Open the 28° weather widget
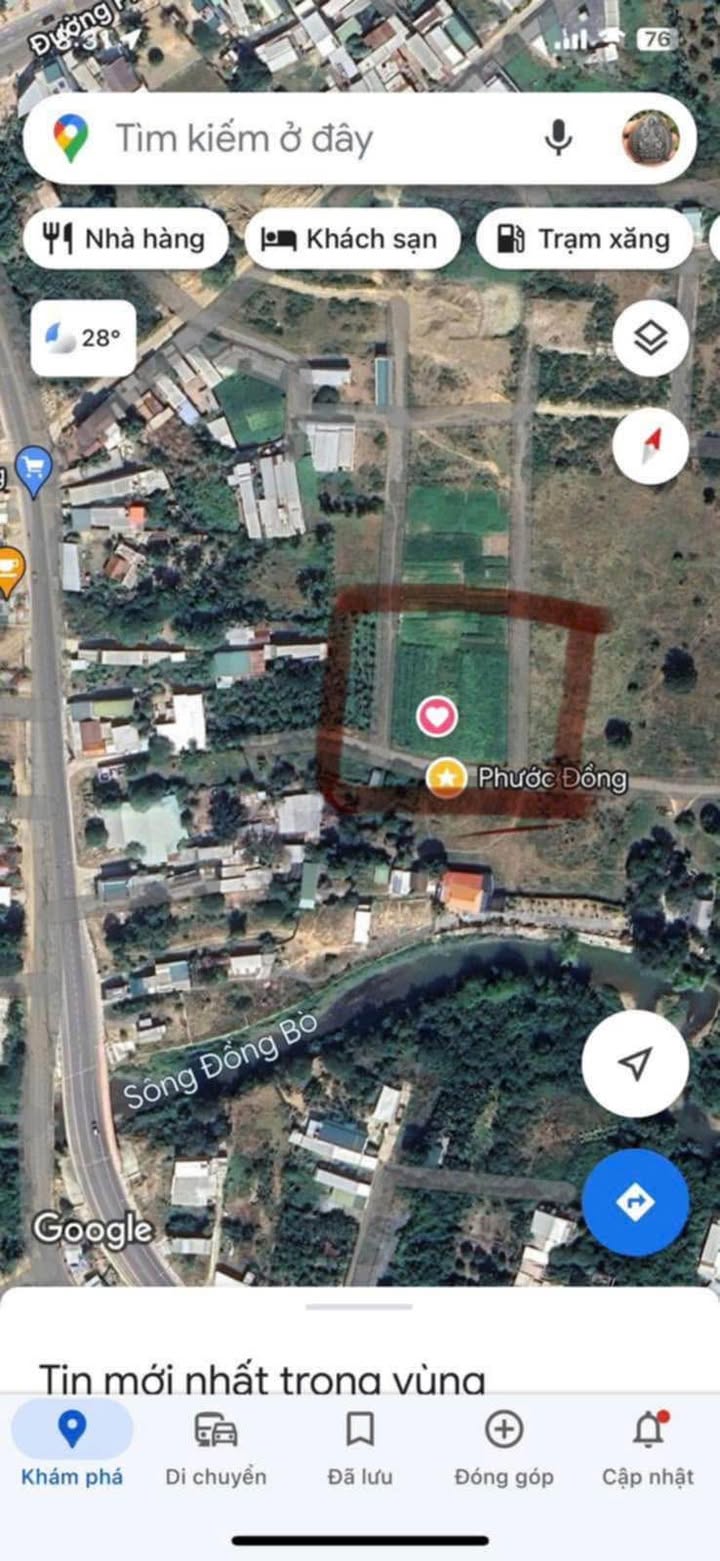The width and height of the screenshot is (720, 1561). click(83, 338)
